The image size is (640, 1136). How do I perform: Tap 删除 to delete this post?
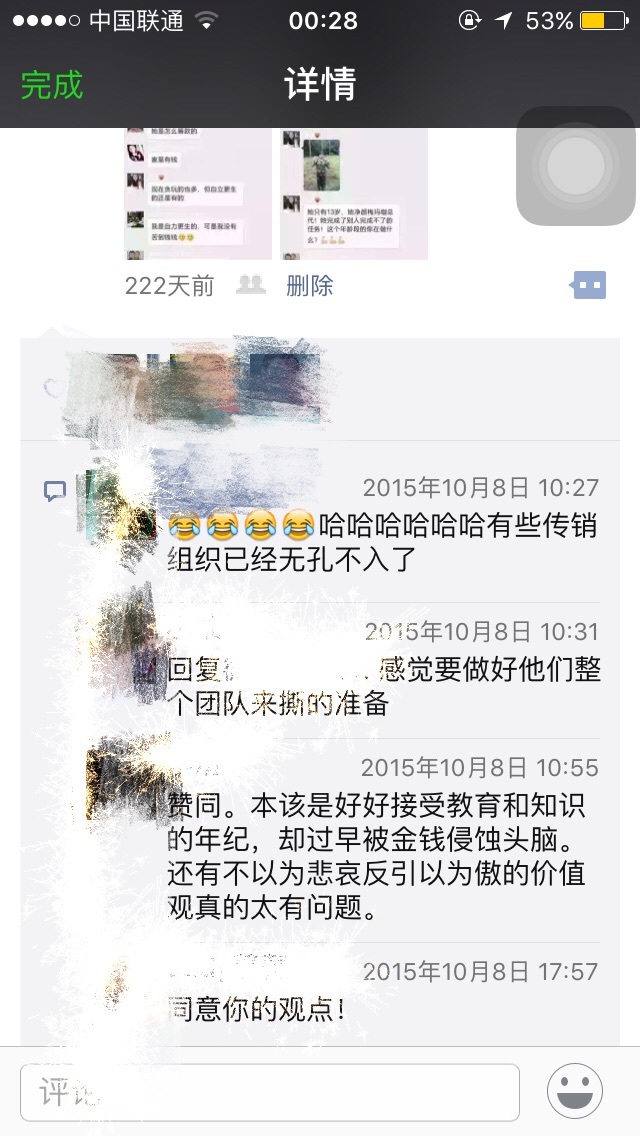coord(309,286)
